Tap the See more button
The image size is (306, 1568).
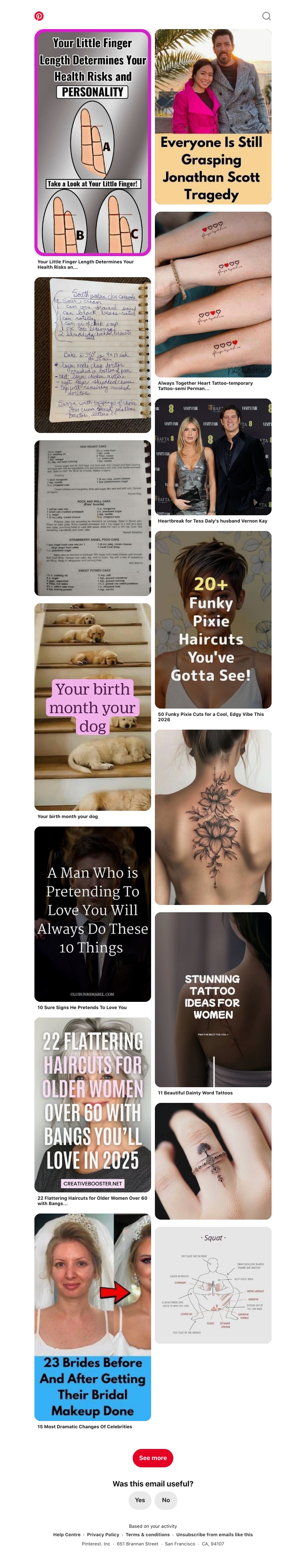pyautogui.click(x=153, y=1458)
